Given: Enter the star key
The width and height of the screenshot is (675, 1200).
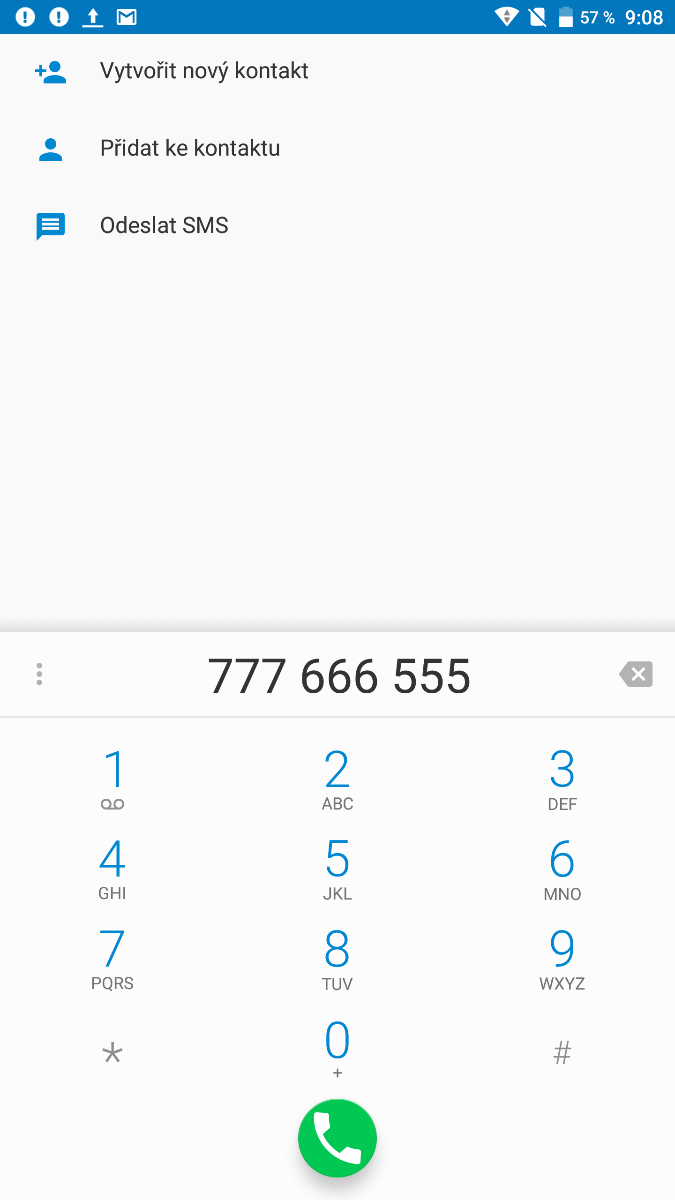Looking at the screenshot, I should click(x=113, y=1052).
